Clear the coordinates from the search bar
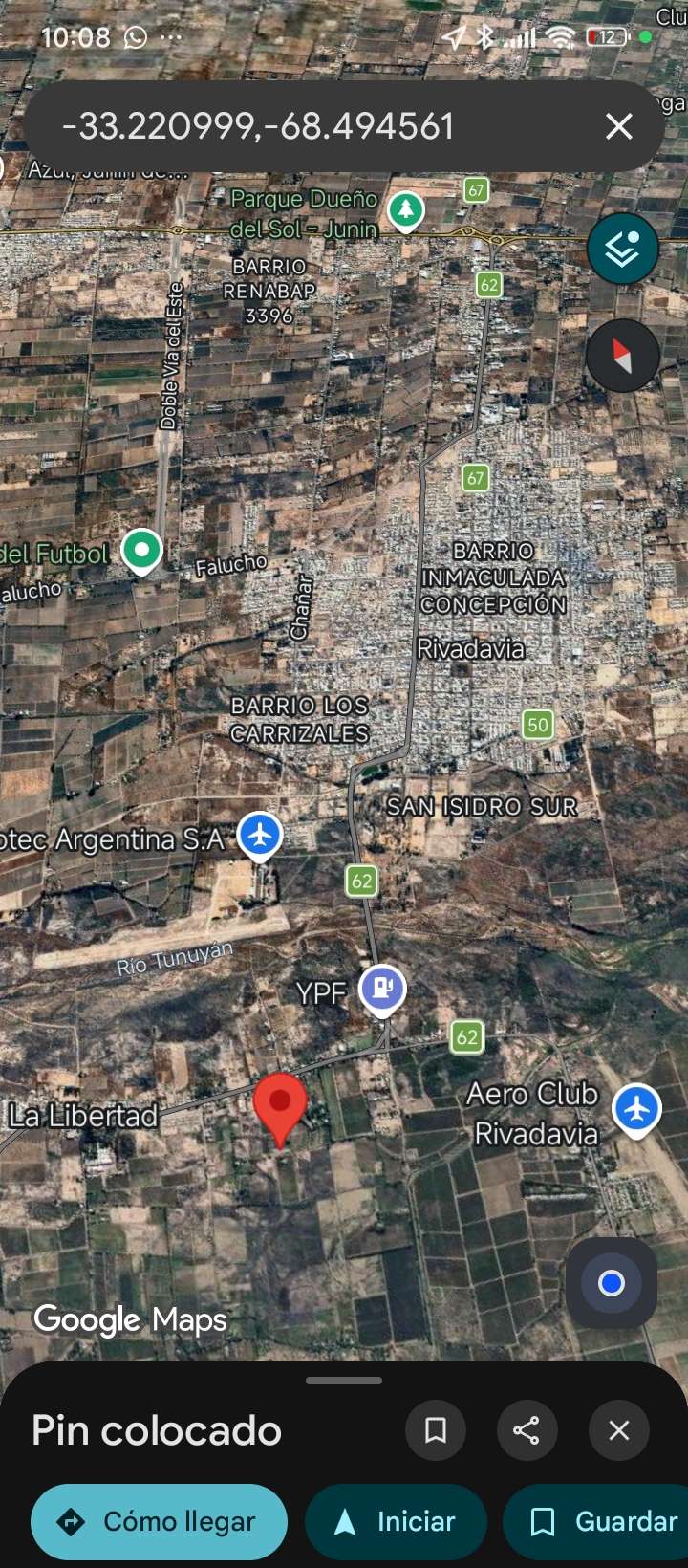The image size is (688, 1568). pyautogui.click(x=618, y=125)
